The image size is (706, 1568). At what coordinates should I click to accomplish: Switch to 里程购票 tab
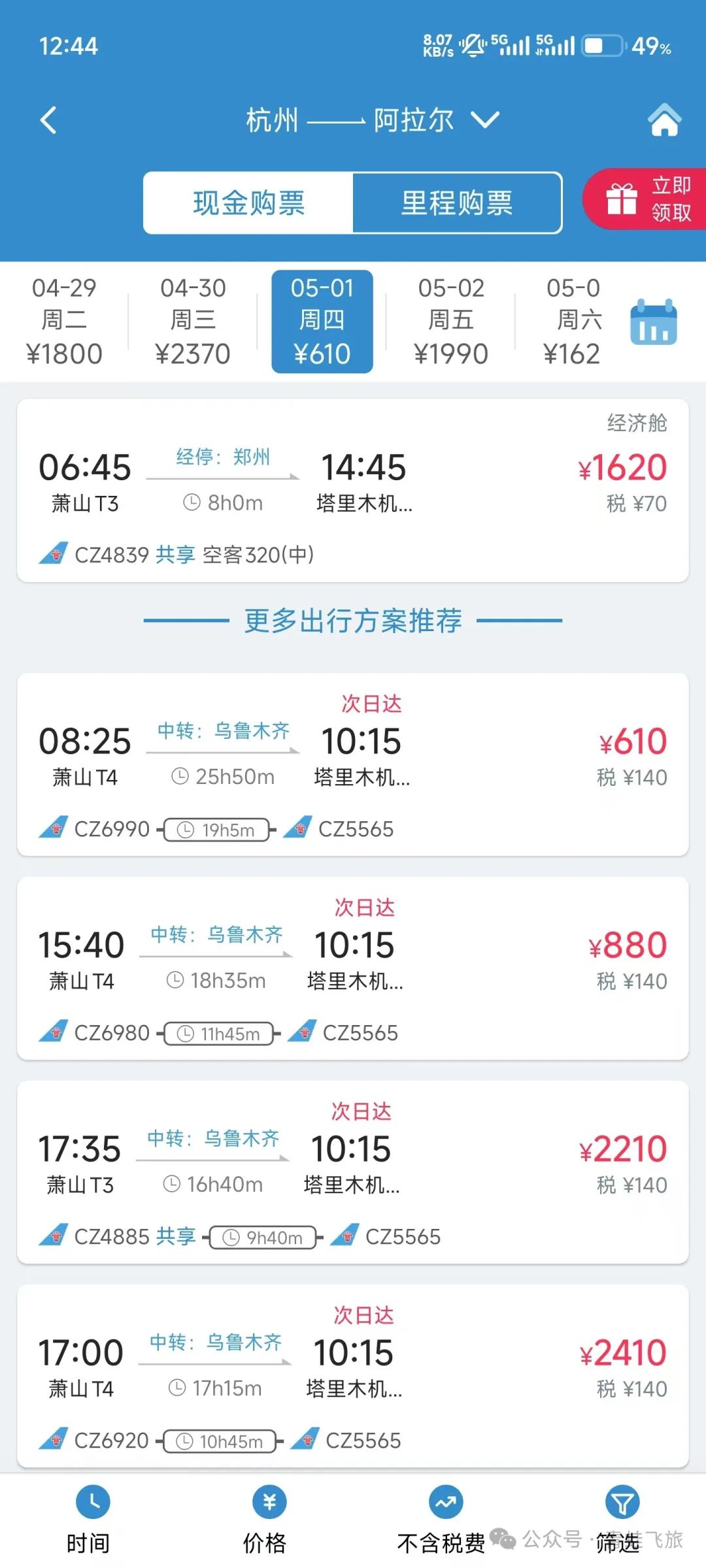[457, 203]
